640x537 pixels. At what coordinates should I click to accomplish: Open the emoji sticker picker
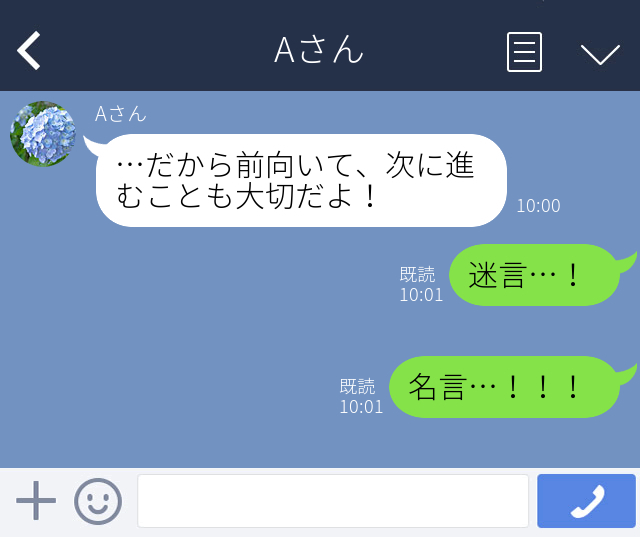coord(98,501)
